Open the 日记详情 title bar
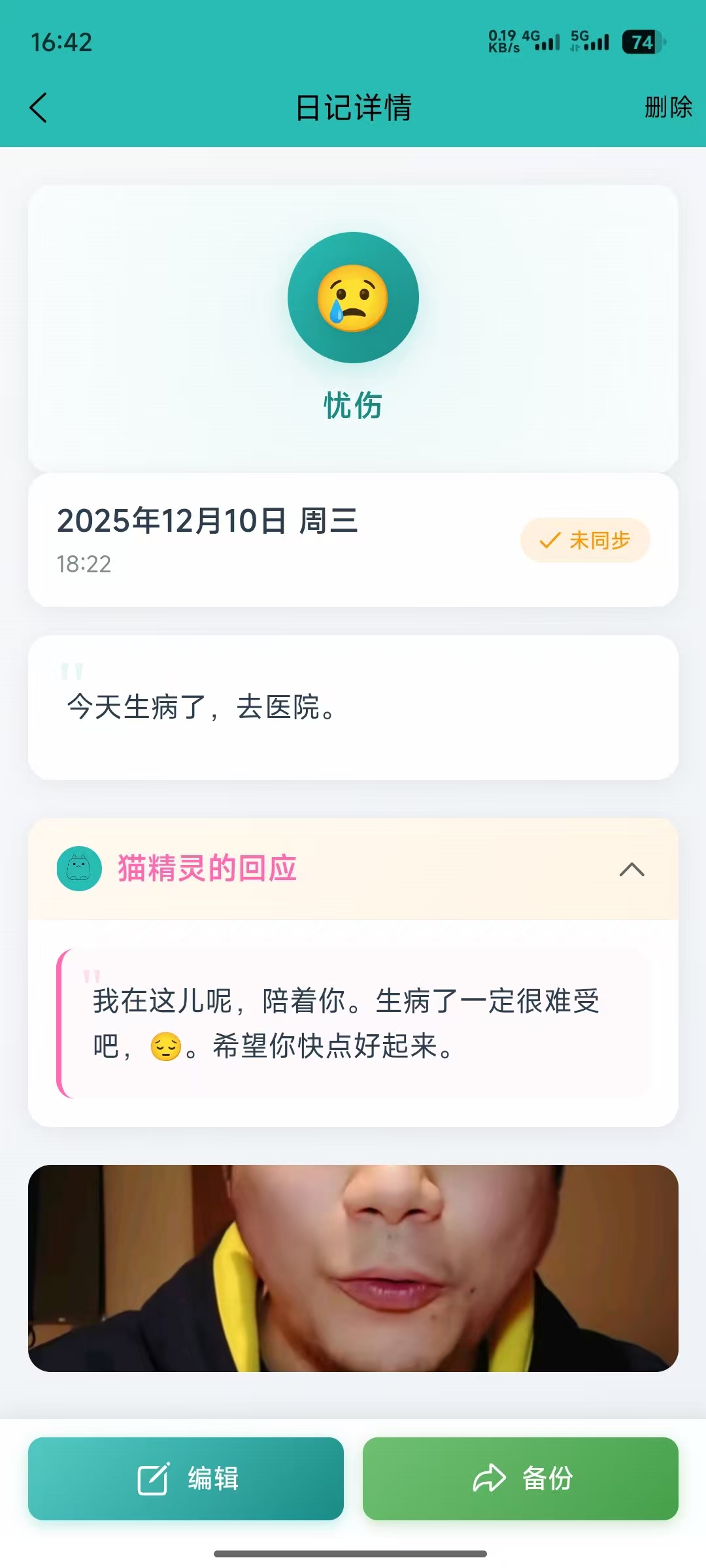The width and height of the screenshot is (706, 1568). point(353,108)
